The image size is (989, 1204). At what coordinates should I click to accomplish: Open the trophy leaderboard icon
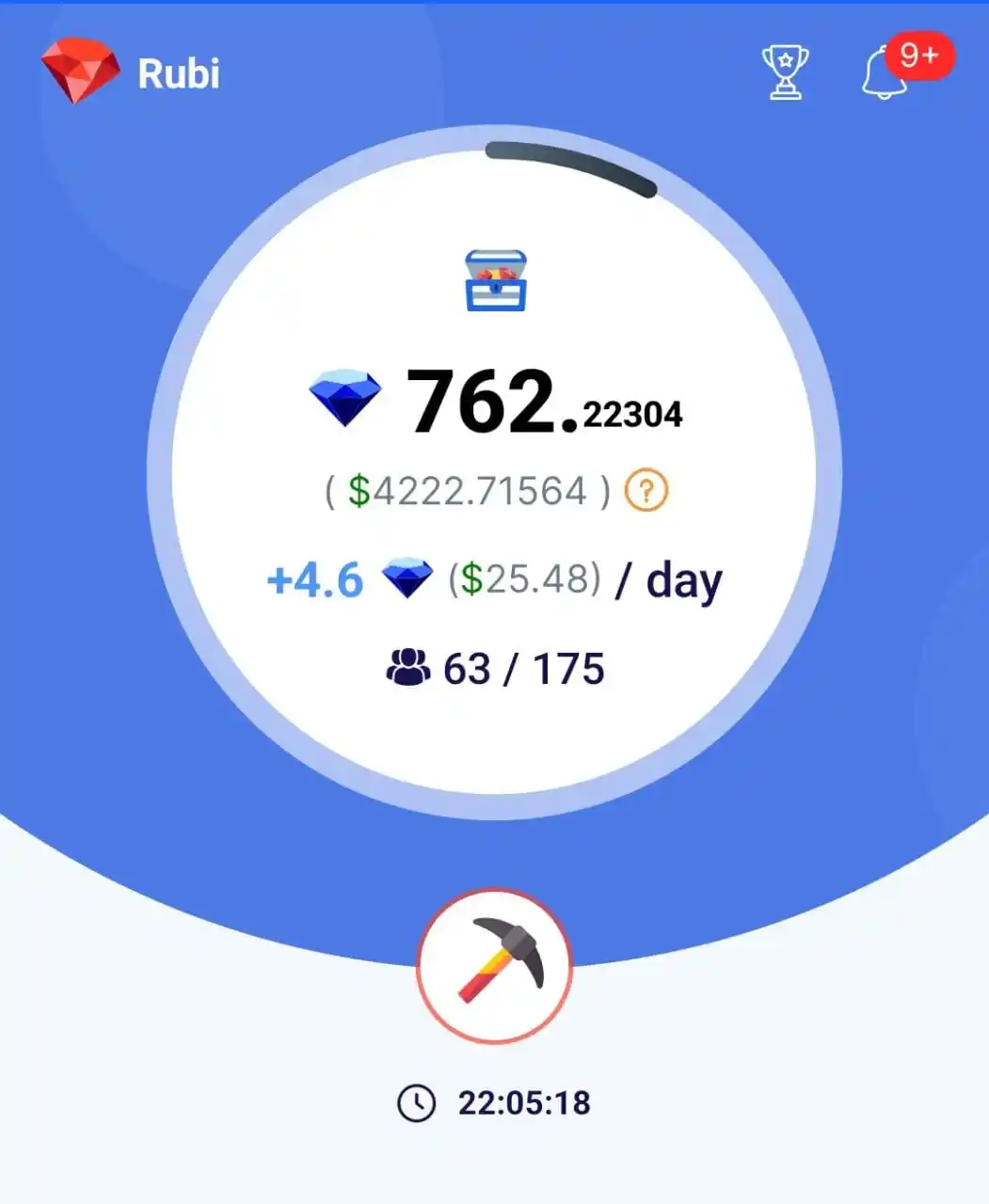click(784, 71)
